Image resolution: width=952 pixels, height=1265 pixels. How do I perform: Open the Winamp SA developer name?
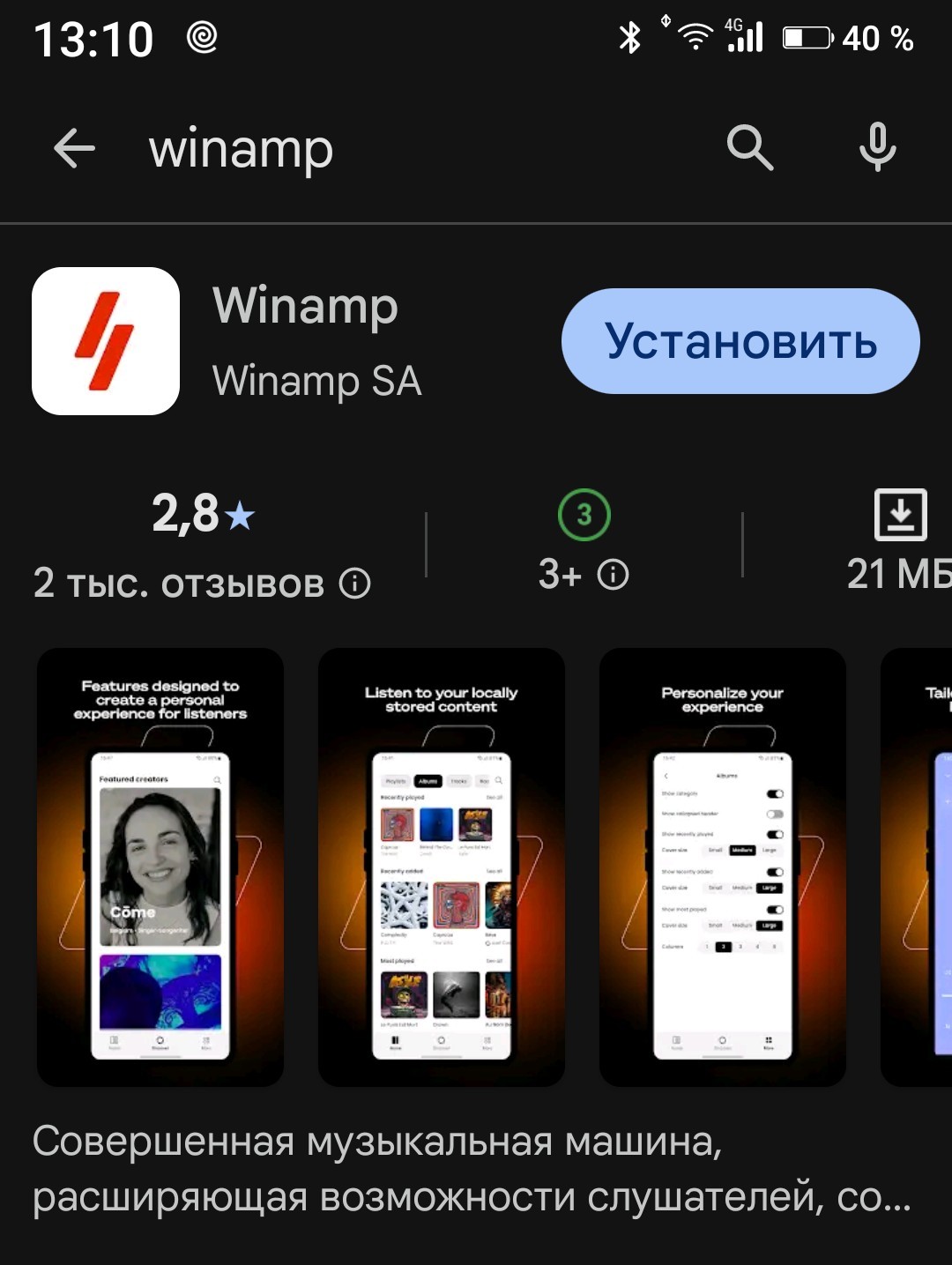pos(317,382)
